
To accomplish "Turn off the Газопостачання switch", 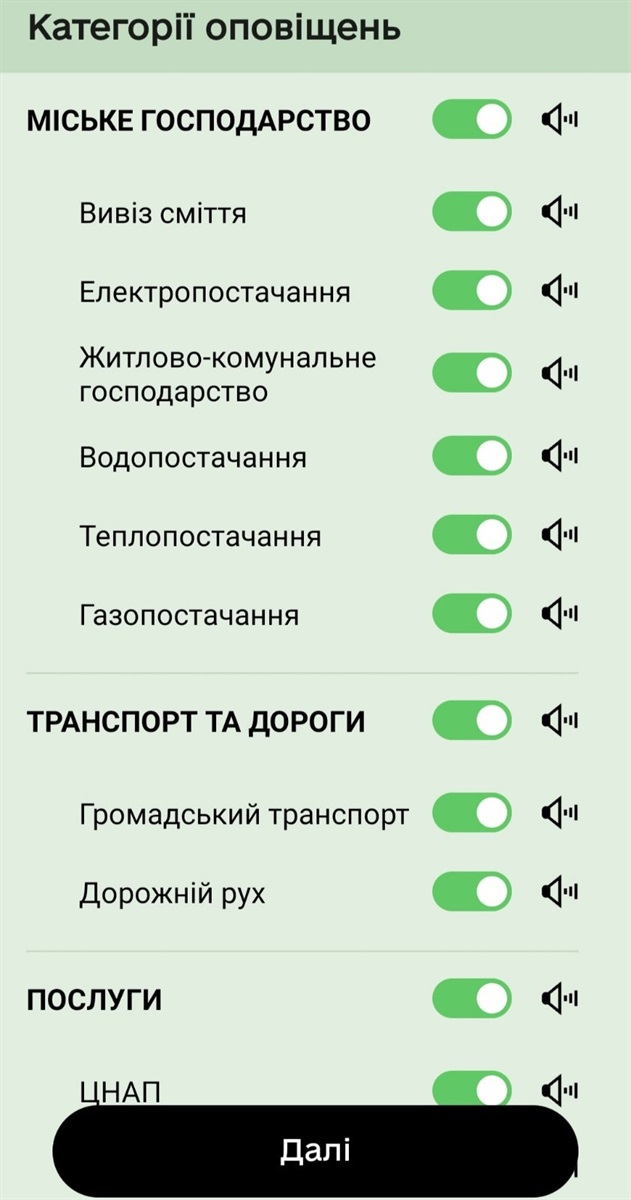I will 472,613.
